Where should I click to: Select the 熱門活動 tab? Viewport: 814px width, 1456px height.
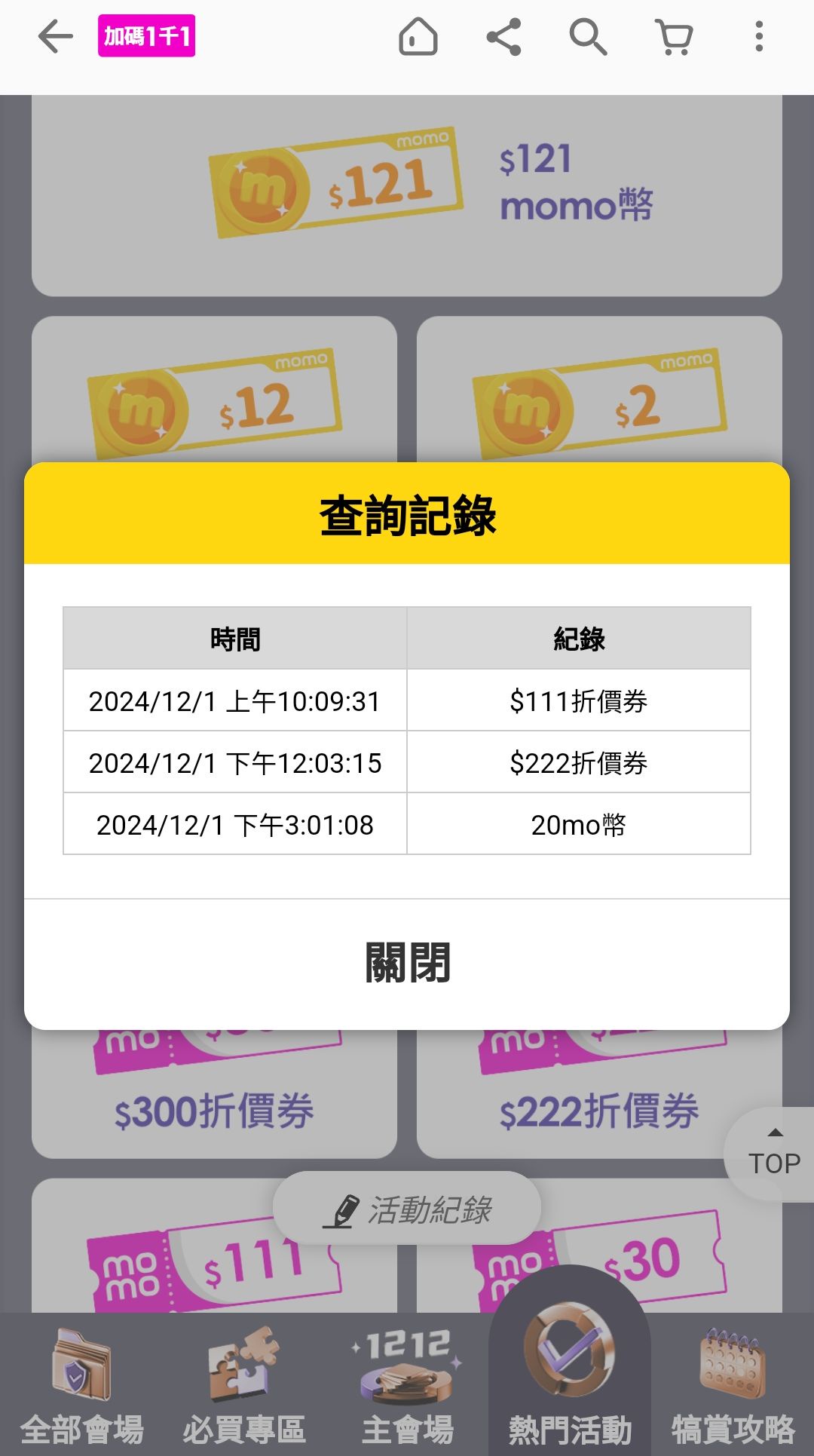click(570, 1387)
